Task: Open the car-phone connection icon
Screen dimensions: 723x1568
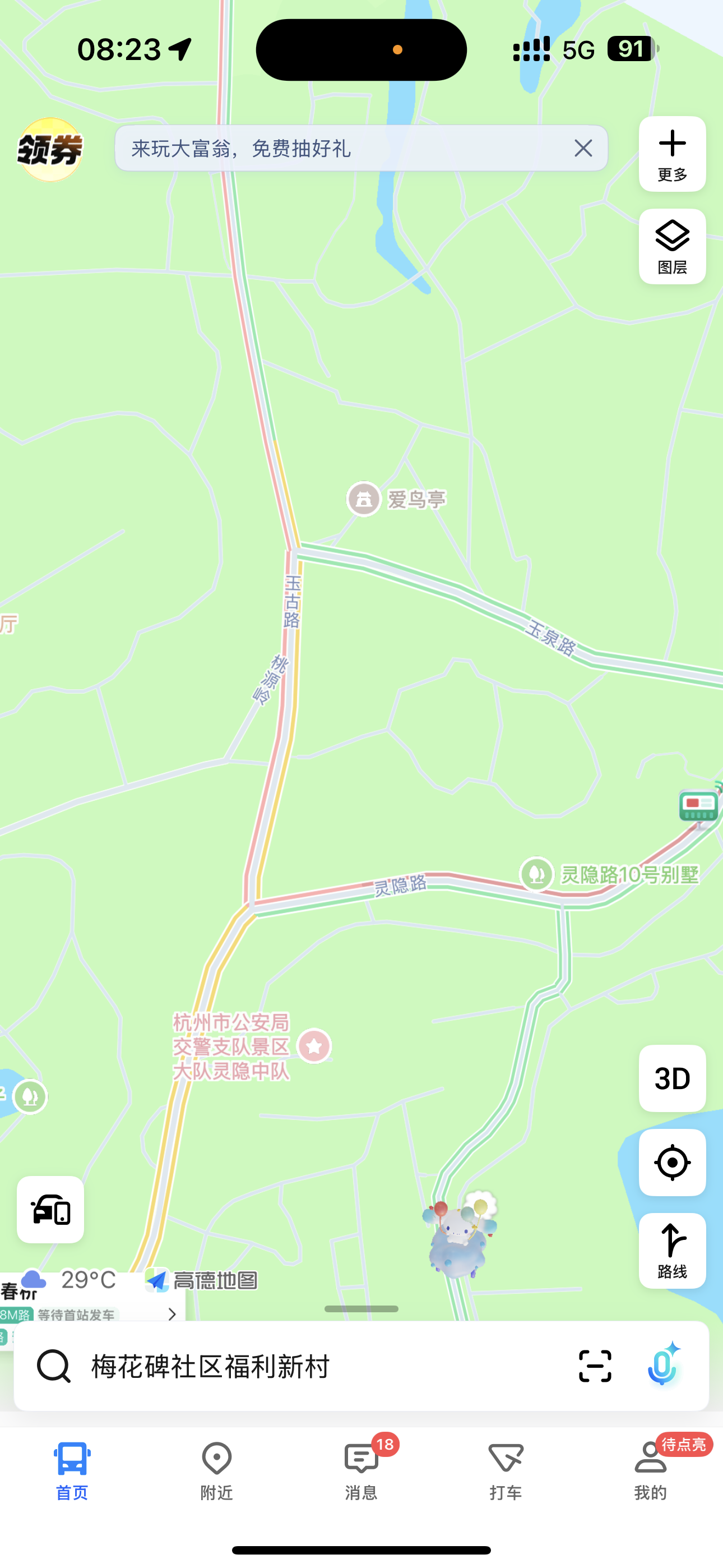Action: tap(50, 1210)
